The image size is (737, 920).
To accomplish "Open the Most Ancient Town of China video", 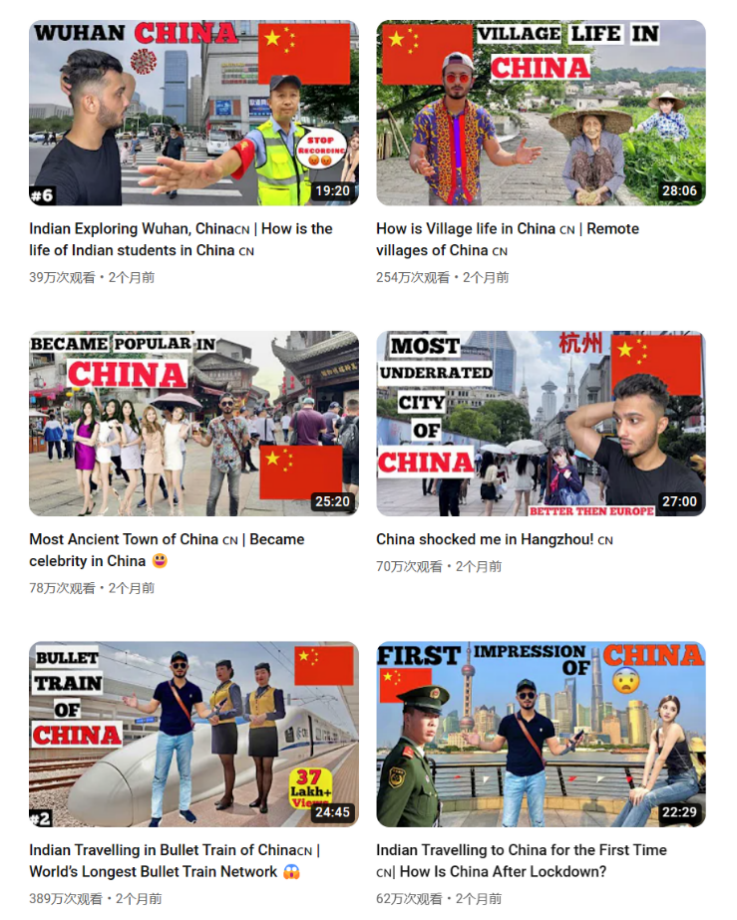I will click(x=193, y=423).
